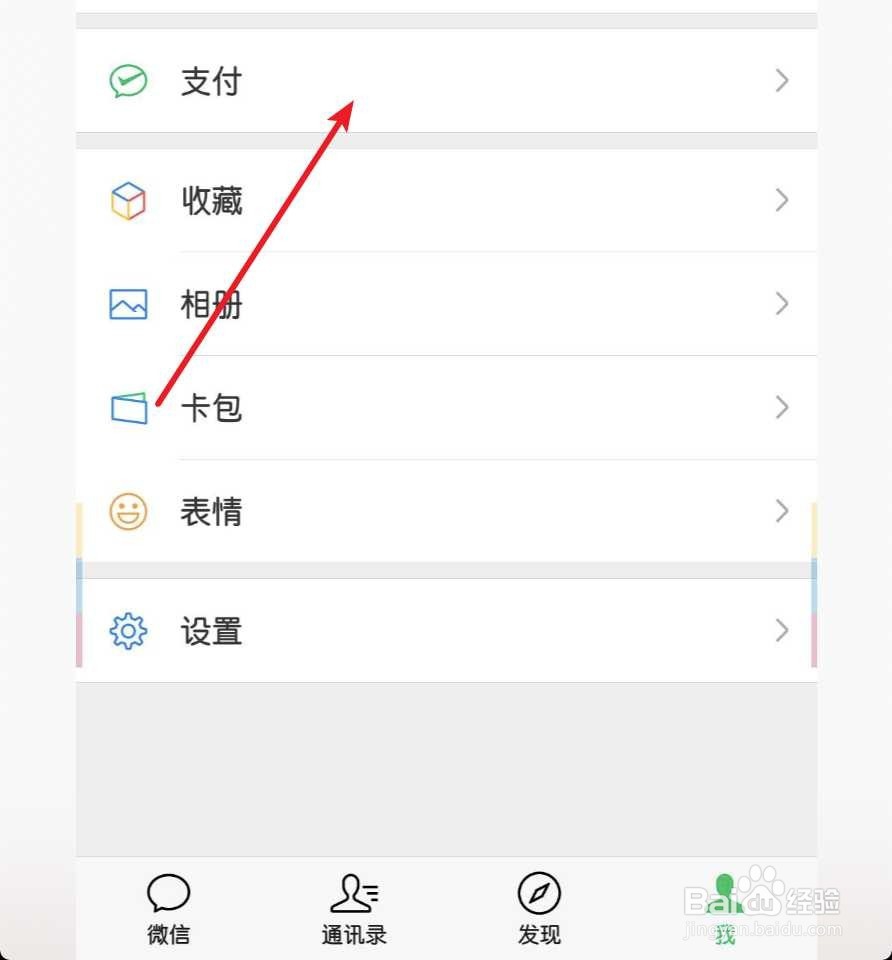Expand the 收藏 row via right arrow

pyautogui.click(x=783, y=200)
